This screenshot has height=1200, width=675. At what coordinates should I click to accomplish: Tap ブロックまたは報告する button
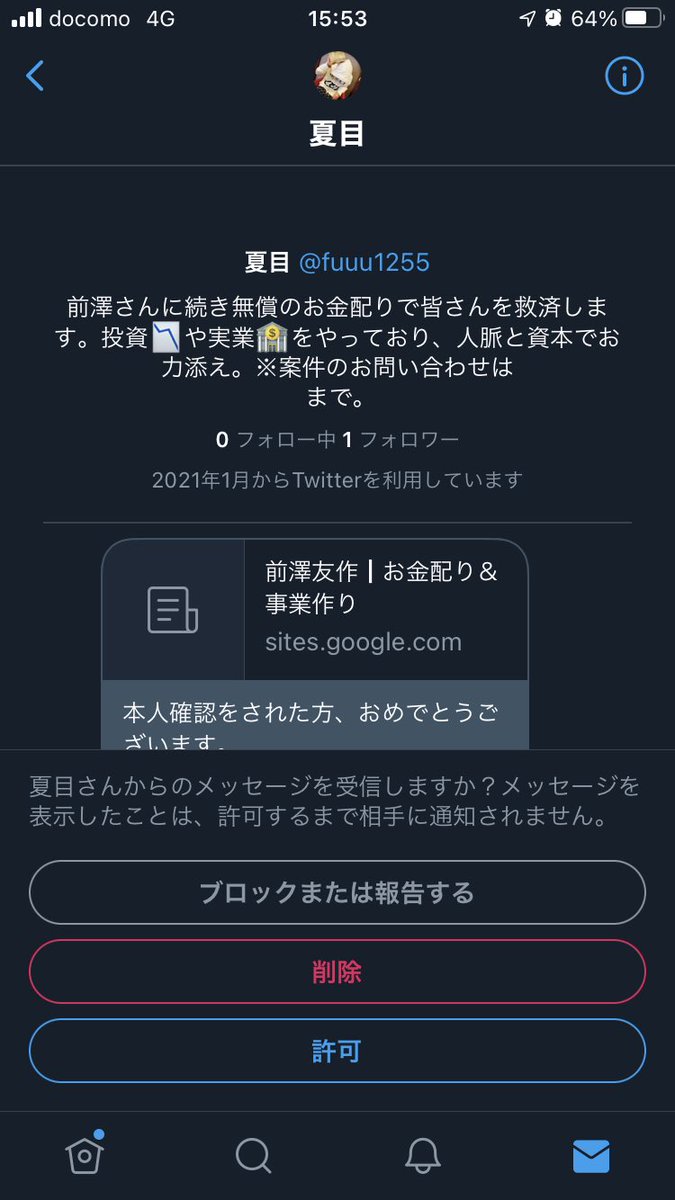coord(337,892)
